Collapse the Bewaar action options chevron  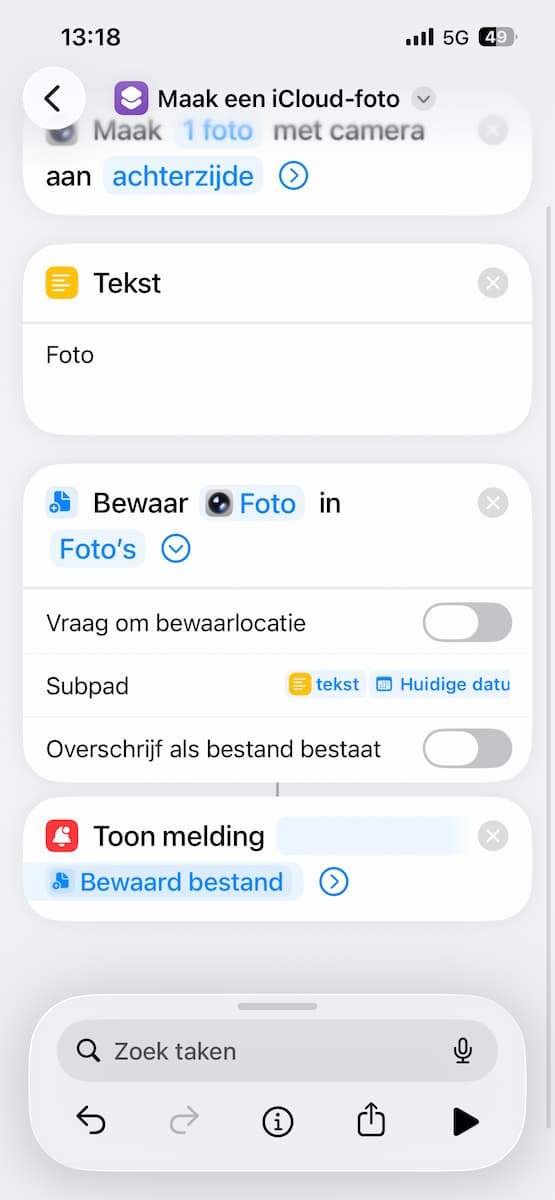coord(176,549)
